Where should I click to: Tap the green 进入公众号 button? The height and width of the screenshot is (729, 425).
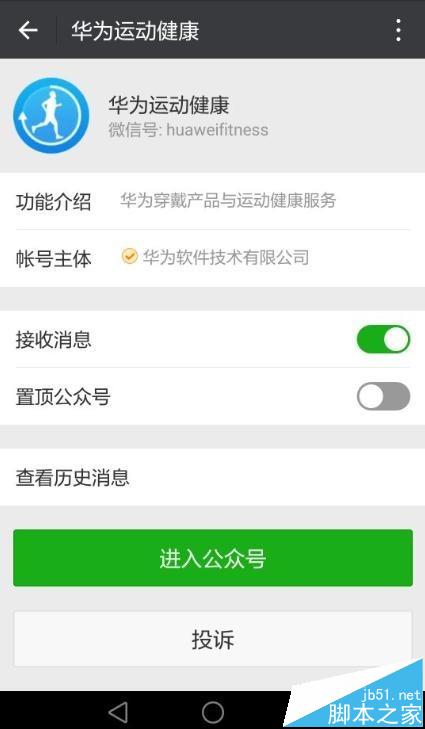(x=212, y=557)
